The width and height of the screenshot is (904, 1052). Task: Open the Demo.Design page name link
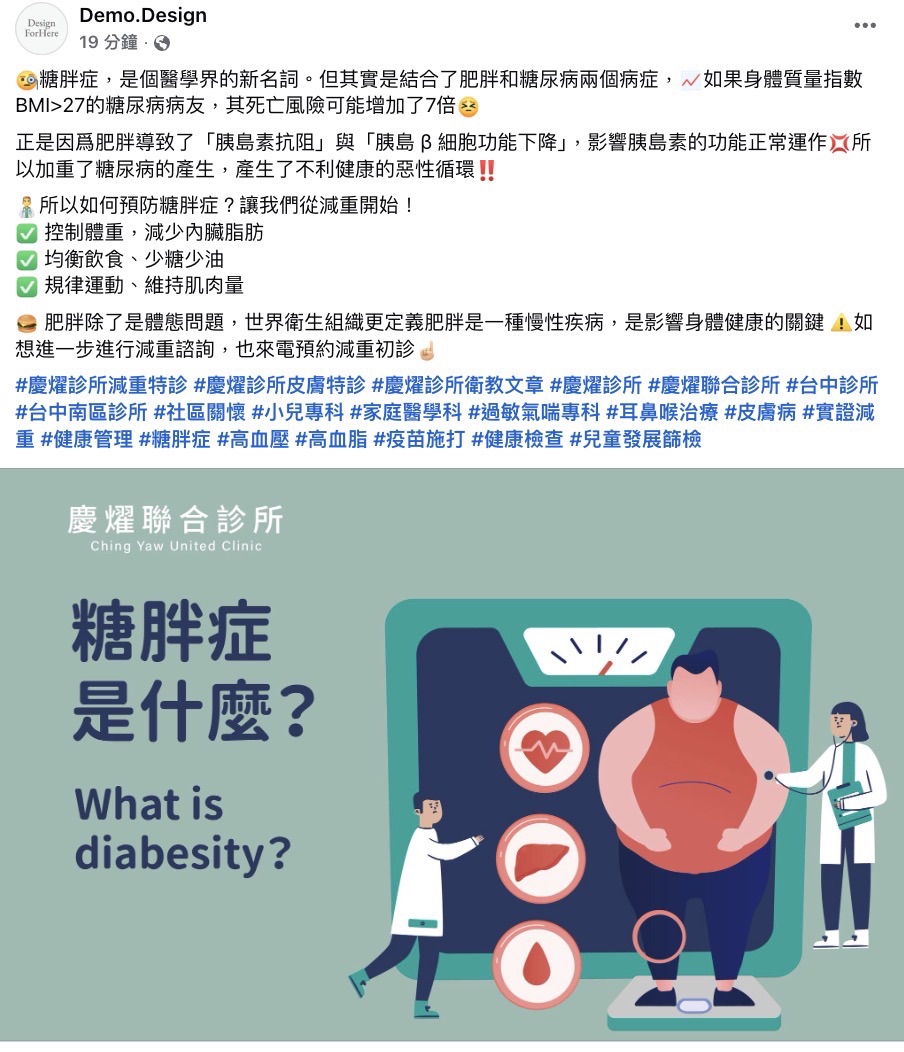(x=143, y=15)
